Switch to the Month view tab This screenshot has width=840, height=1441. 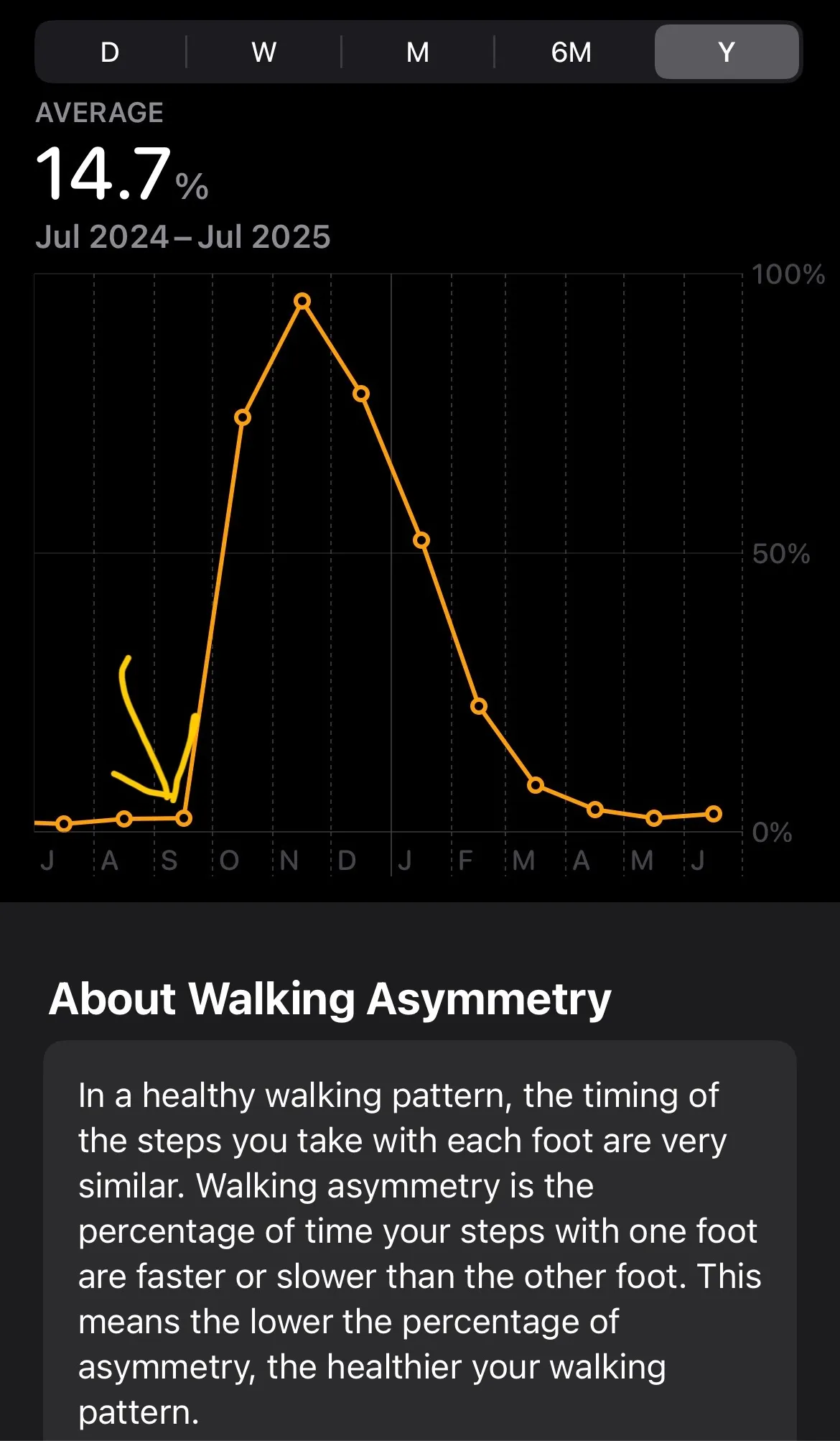coord(419,51)
